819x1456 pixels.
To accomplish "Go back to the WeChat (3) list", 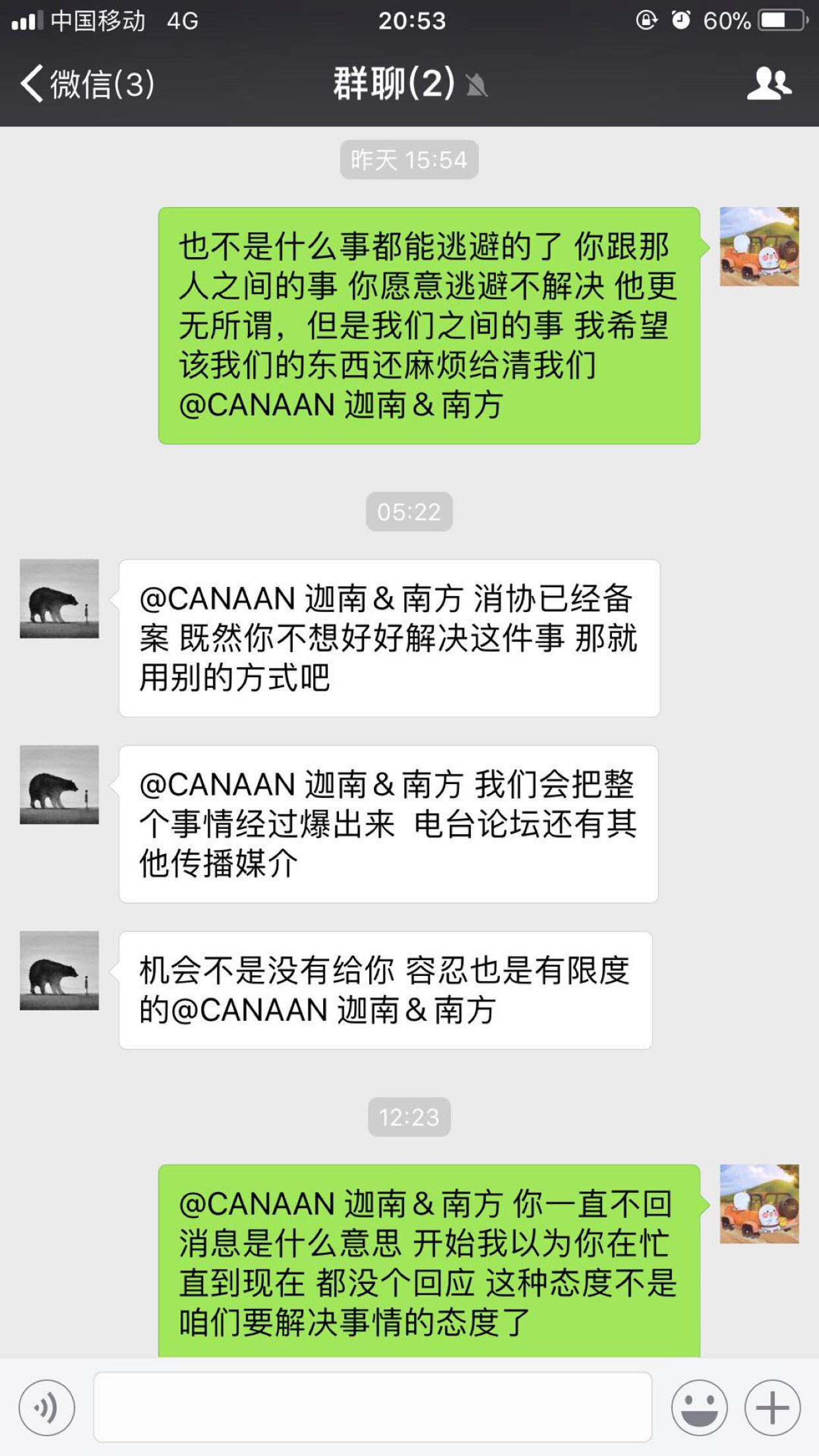I will click(x=88, y=84).
